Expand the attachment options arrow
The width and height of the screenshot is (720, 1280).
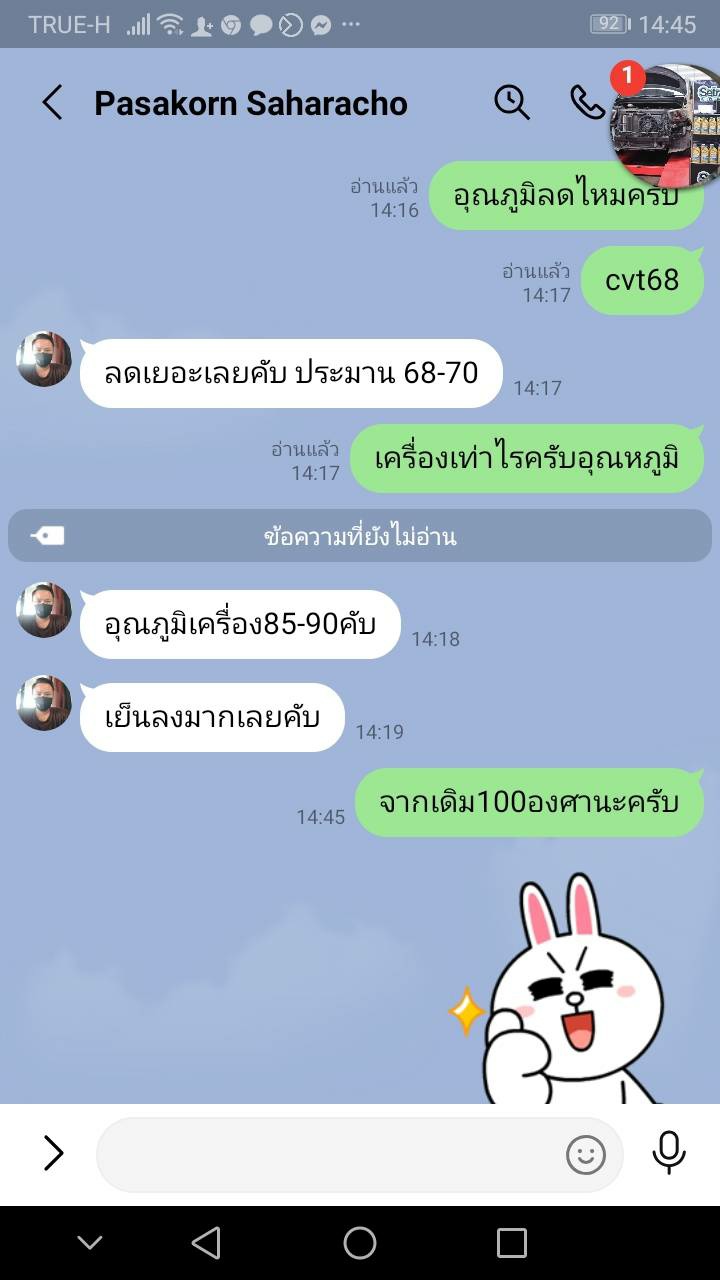pyautogui.click(x=53, y=1154)
